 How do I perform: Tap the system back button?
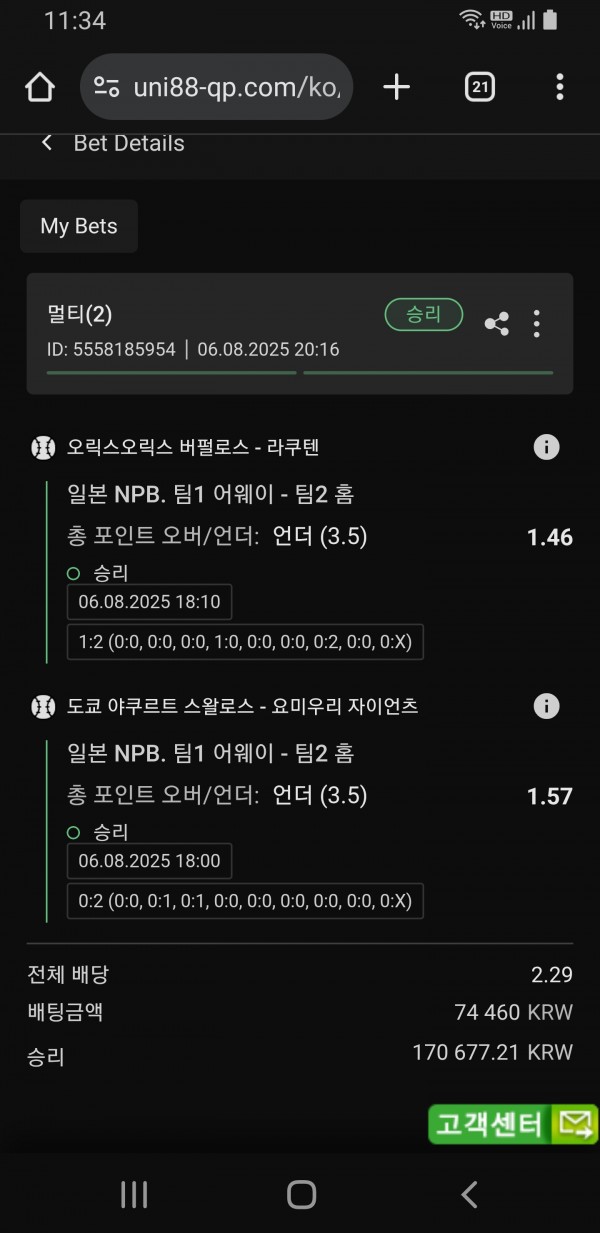pyautogui.click(x=468, y=1193)
